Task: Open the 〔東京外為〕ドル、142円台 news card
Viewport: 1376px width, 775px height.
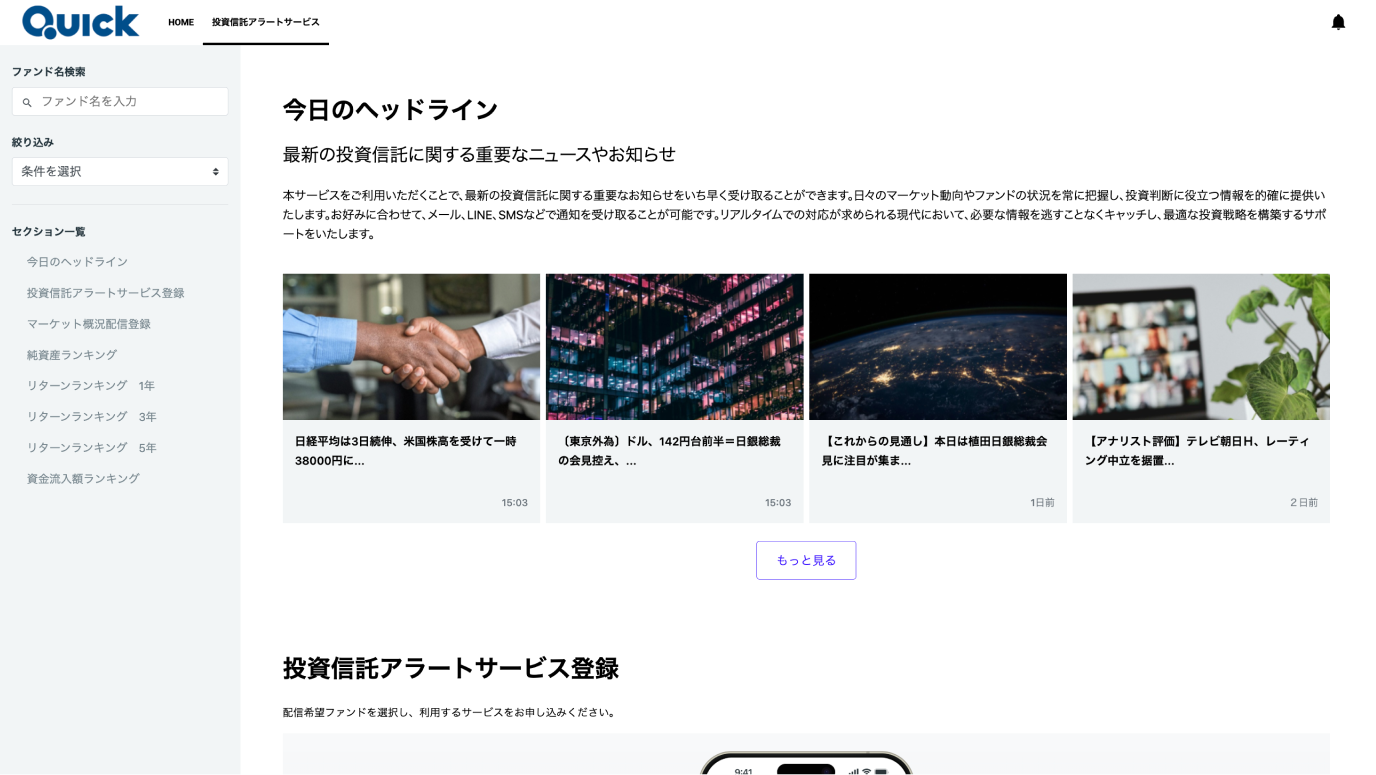Action: pyautogui.click(x=674, y=398)
